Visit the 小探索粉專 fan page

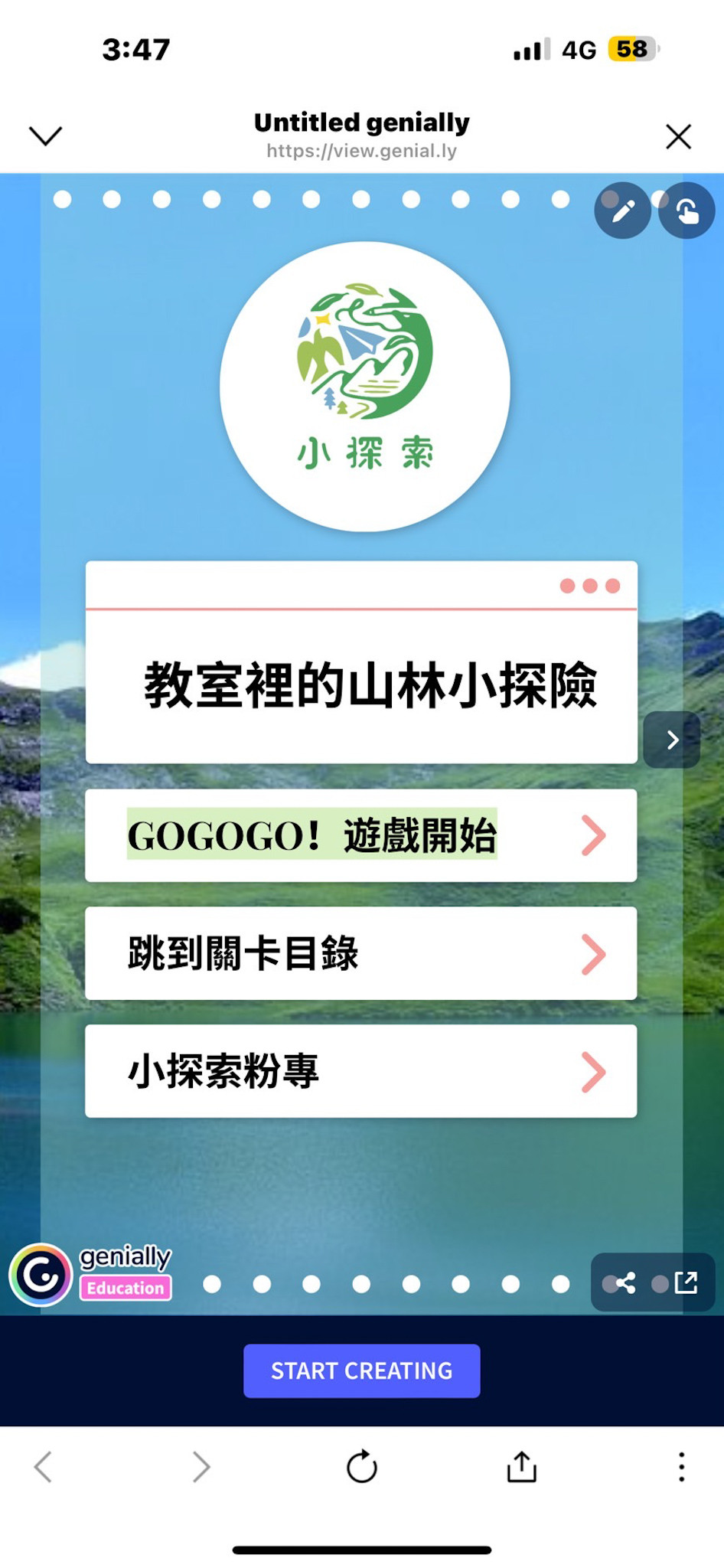(x=360, y=1071)
